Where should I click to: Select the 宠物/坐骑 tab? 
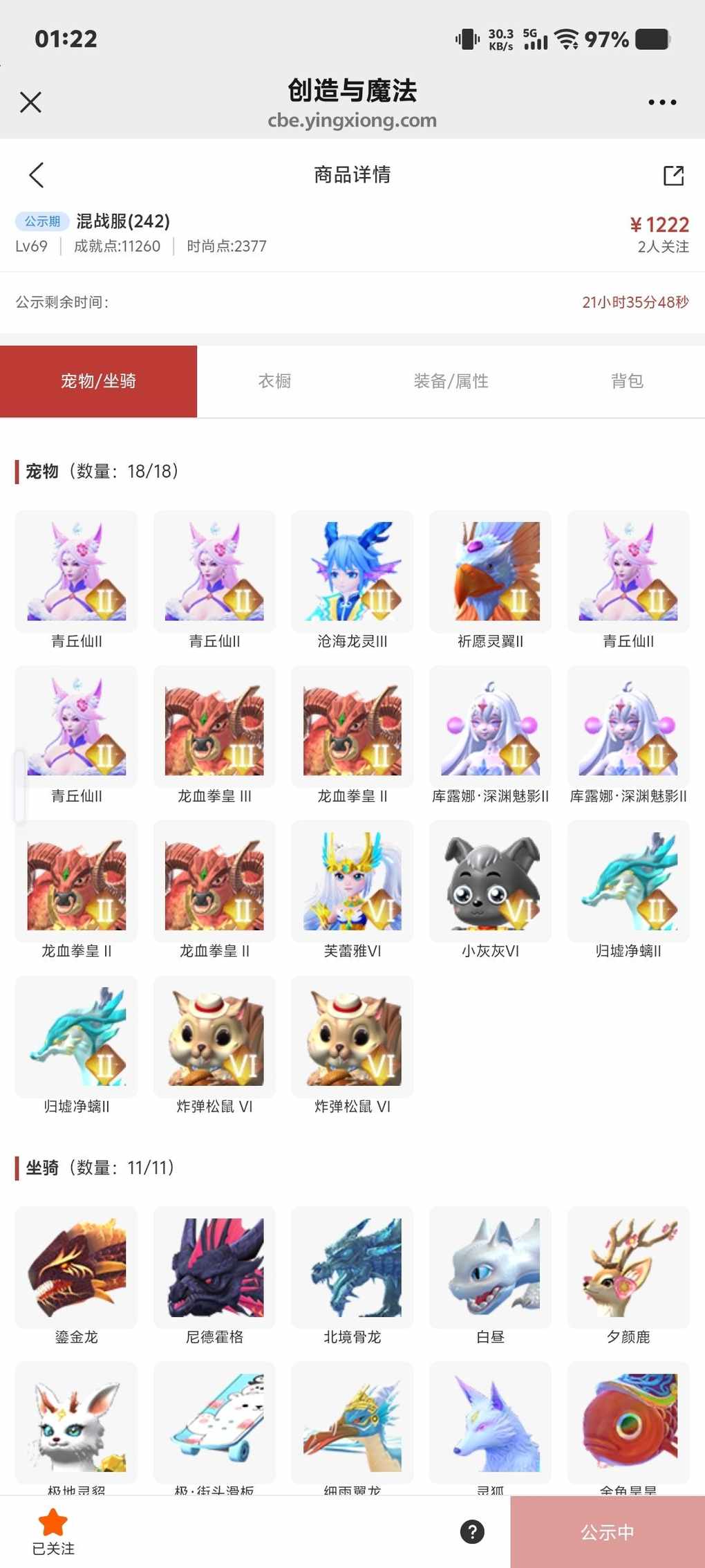pyautogui.click(x=98, y=381)
